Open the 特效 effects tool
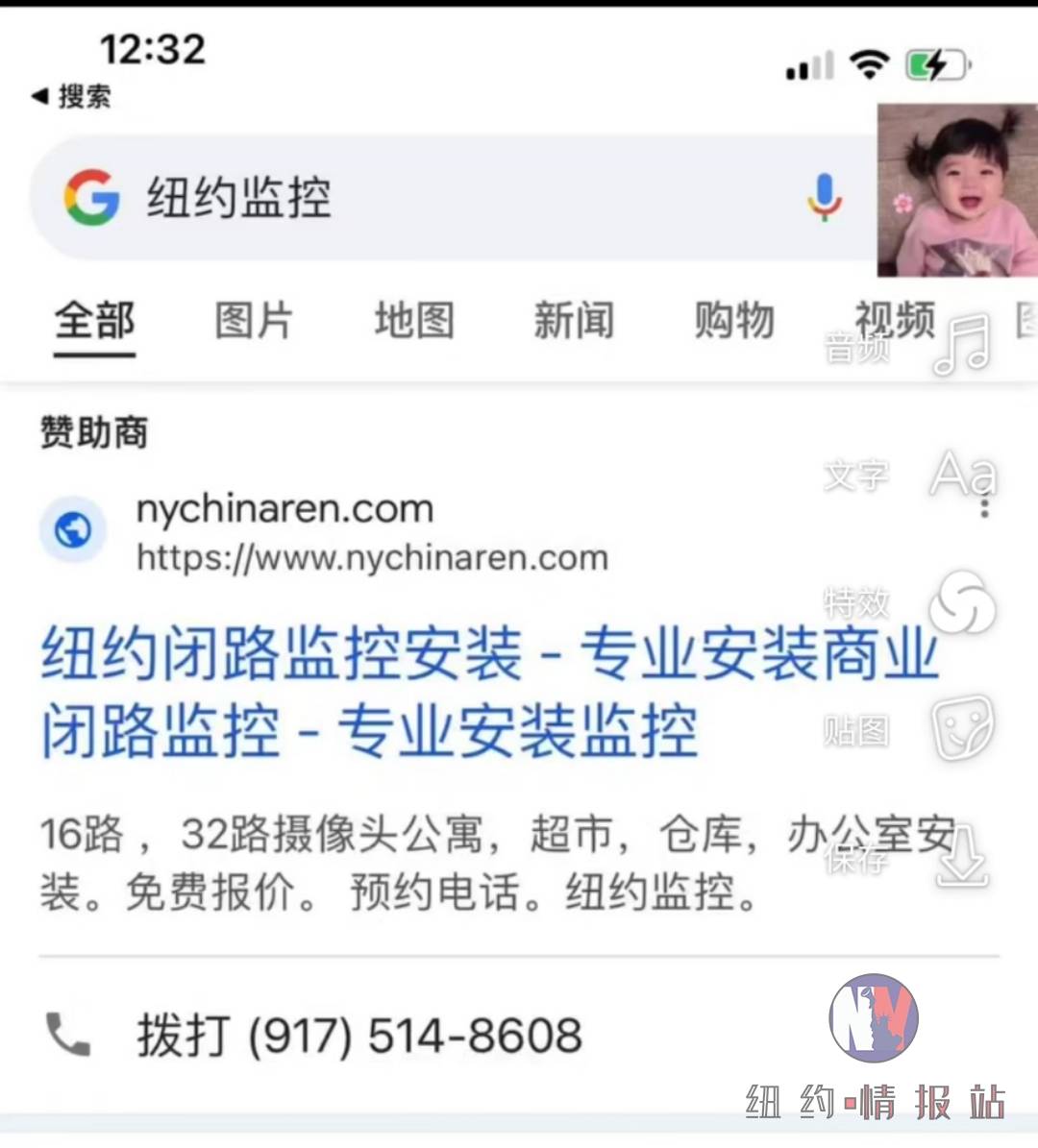Screen dimensions: 1038x1148 pos(962,602)
